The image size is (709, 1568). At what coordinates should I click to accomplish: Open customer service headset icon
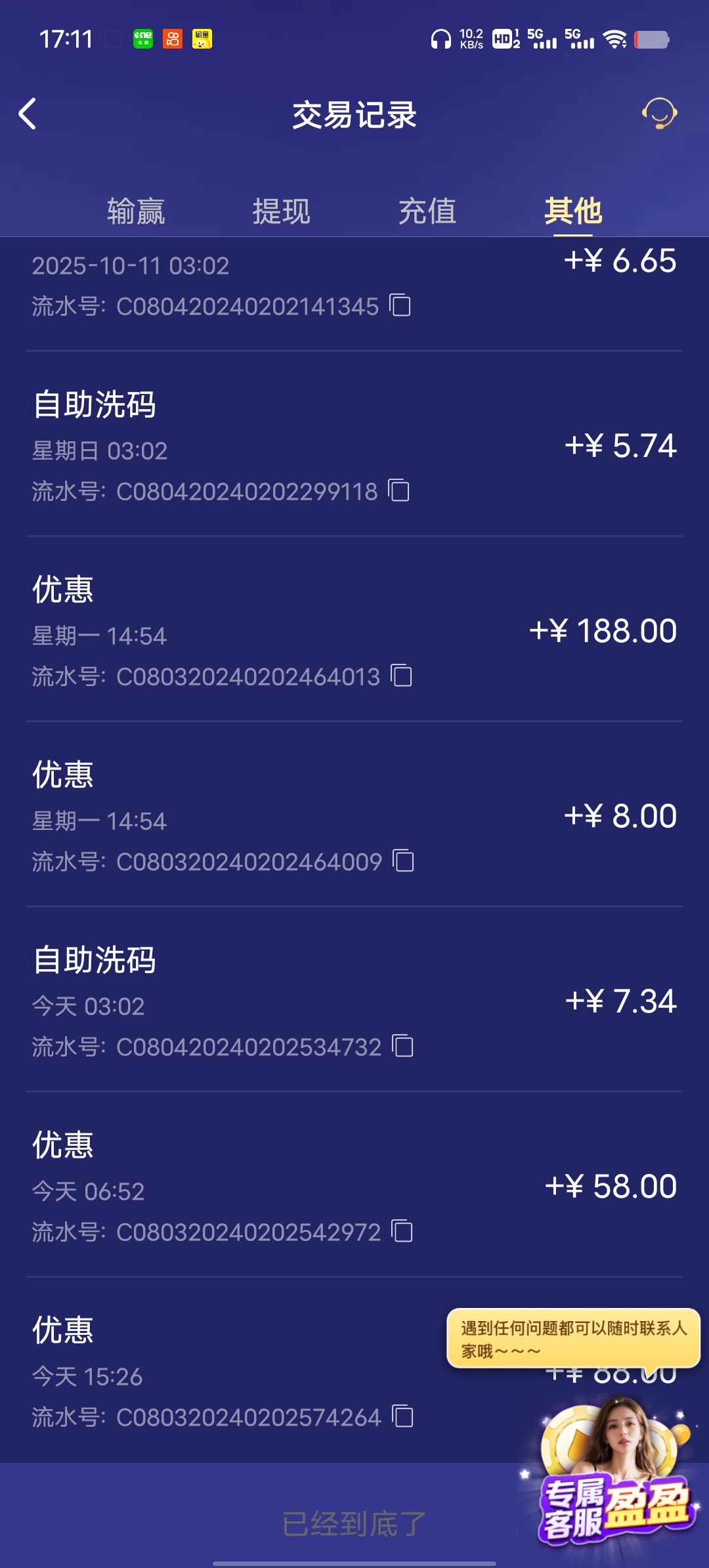coord(659,114)
